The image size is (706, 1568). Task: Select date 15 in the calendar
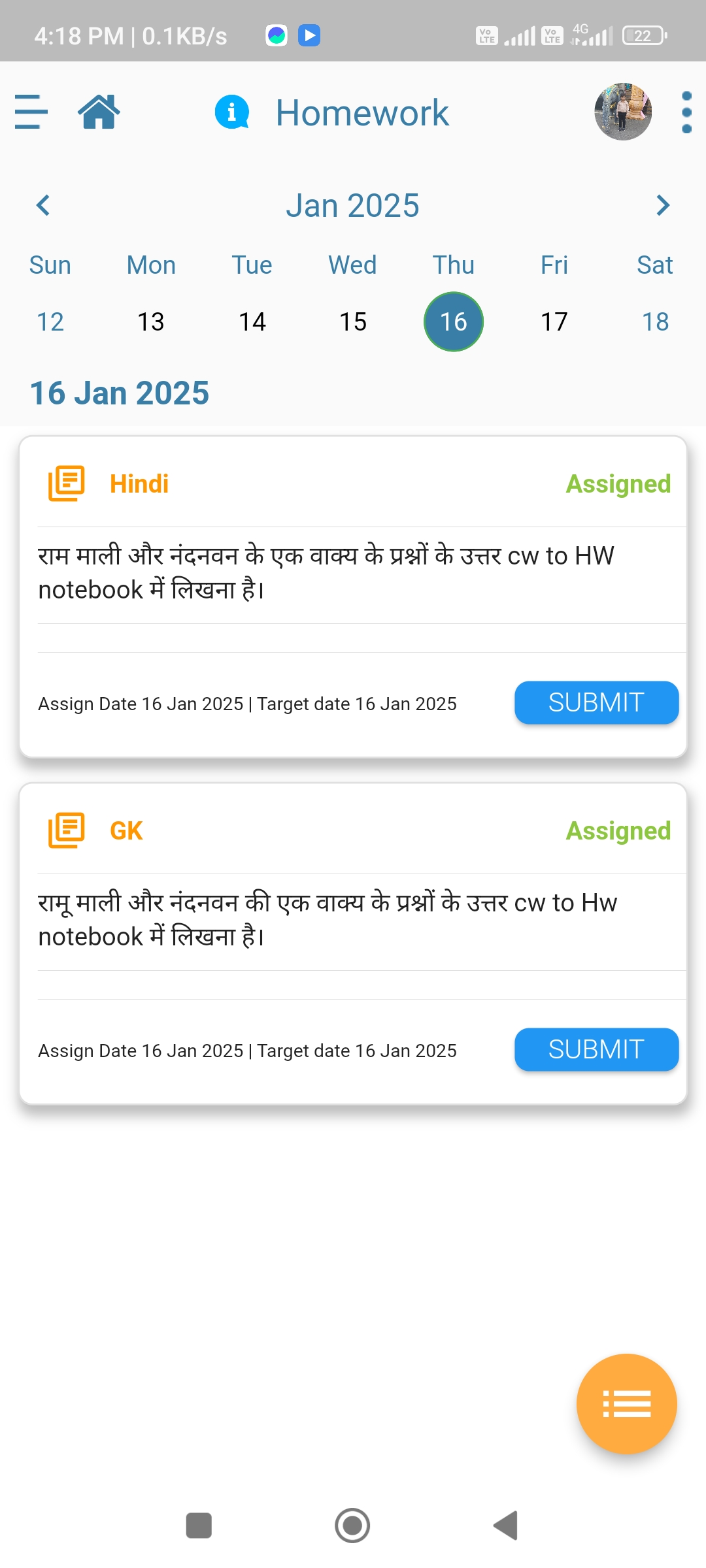(x=353, y=321)
